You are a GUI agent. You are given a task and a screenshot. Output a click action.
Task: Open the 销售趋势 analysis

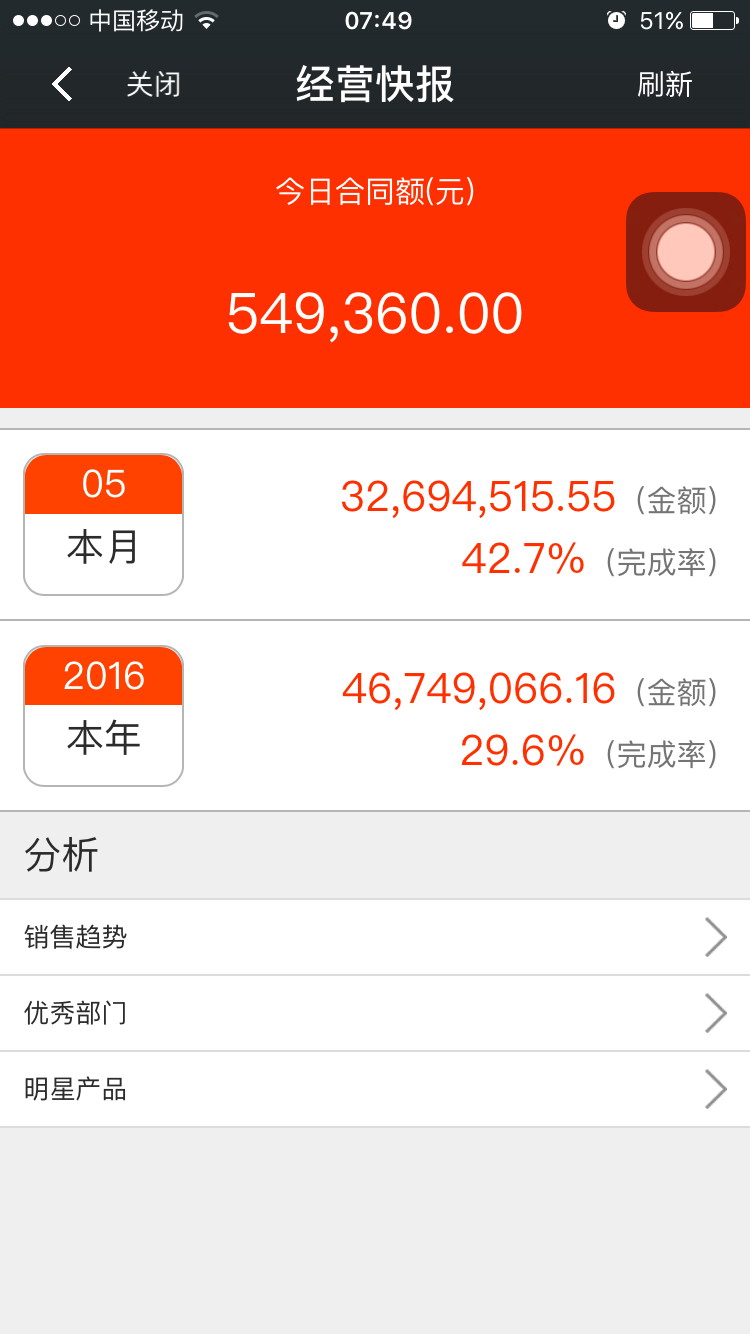(375, 937)
